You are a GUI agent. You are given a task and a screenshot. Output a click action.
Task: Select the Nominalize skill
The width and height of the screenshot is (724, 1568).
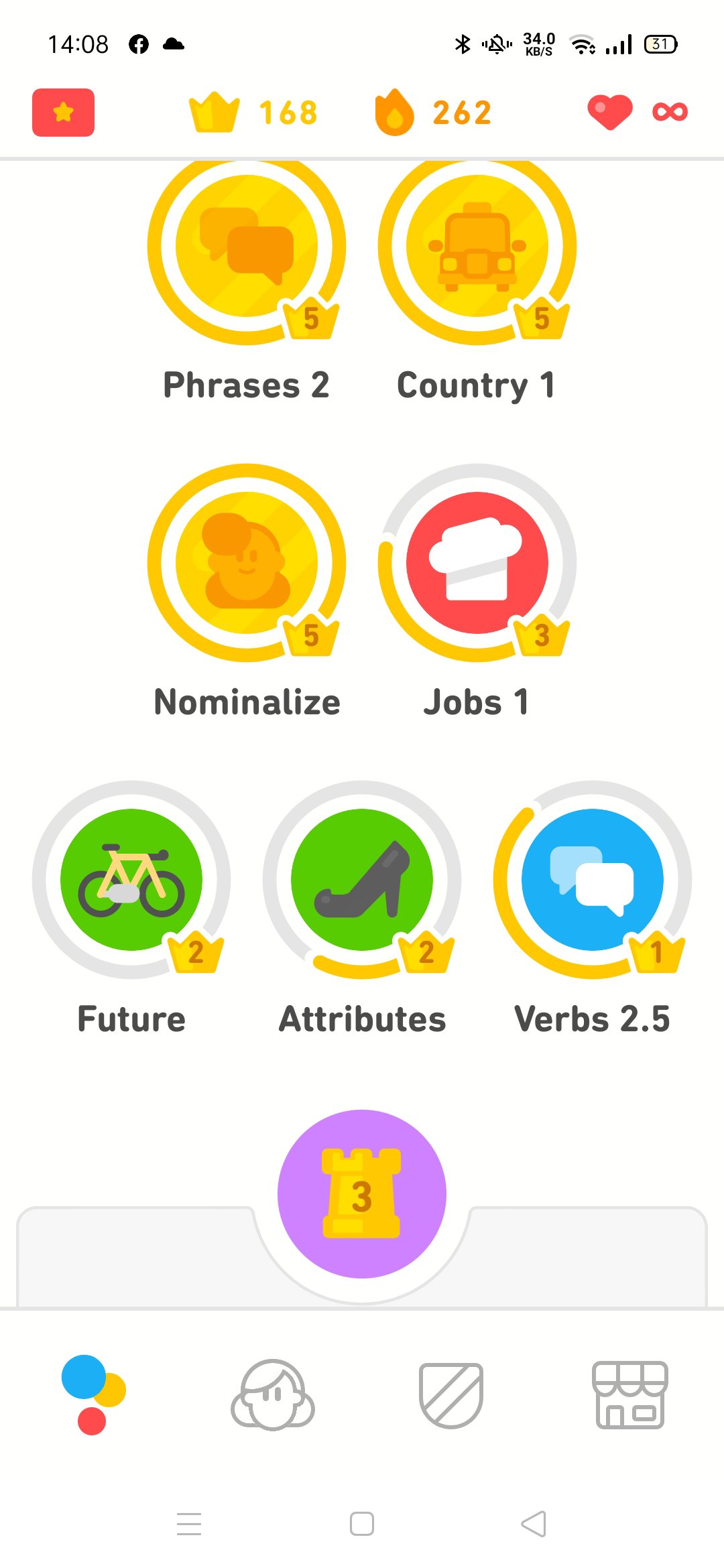247,563
